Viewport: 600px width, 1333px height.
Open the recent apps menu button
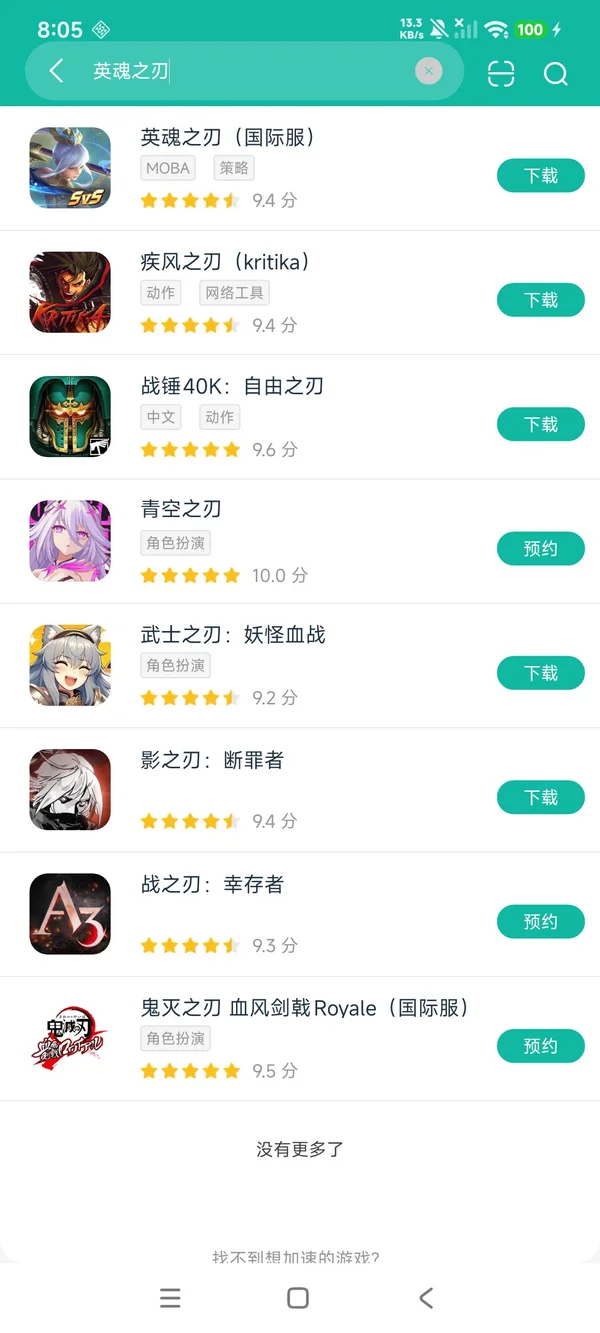170,1298
